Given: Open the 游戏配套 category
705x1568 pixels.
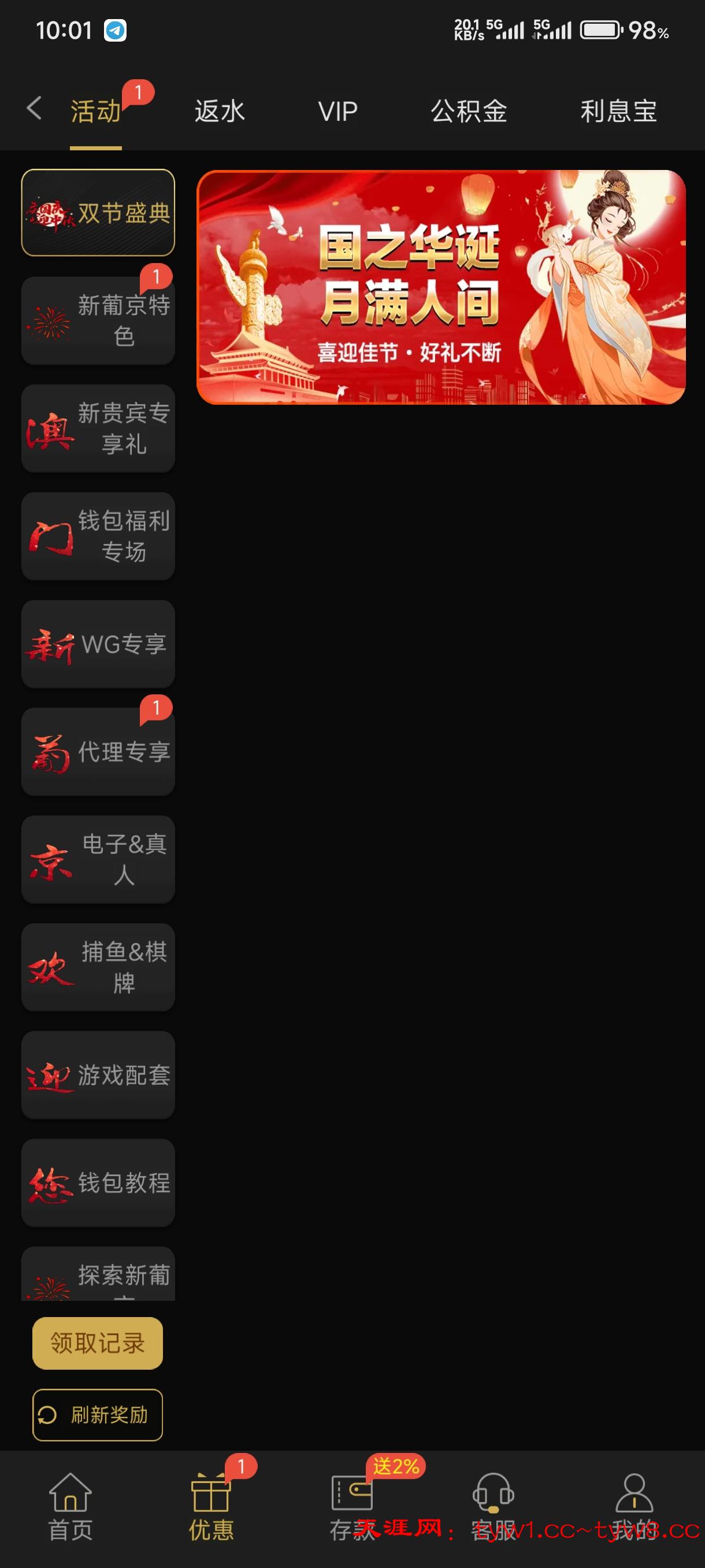Looking at the screenshot, I should [98, 1075].
